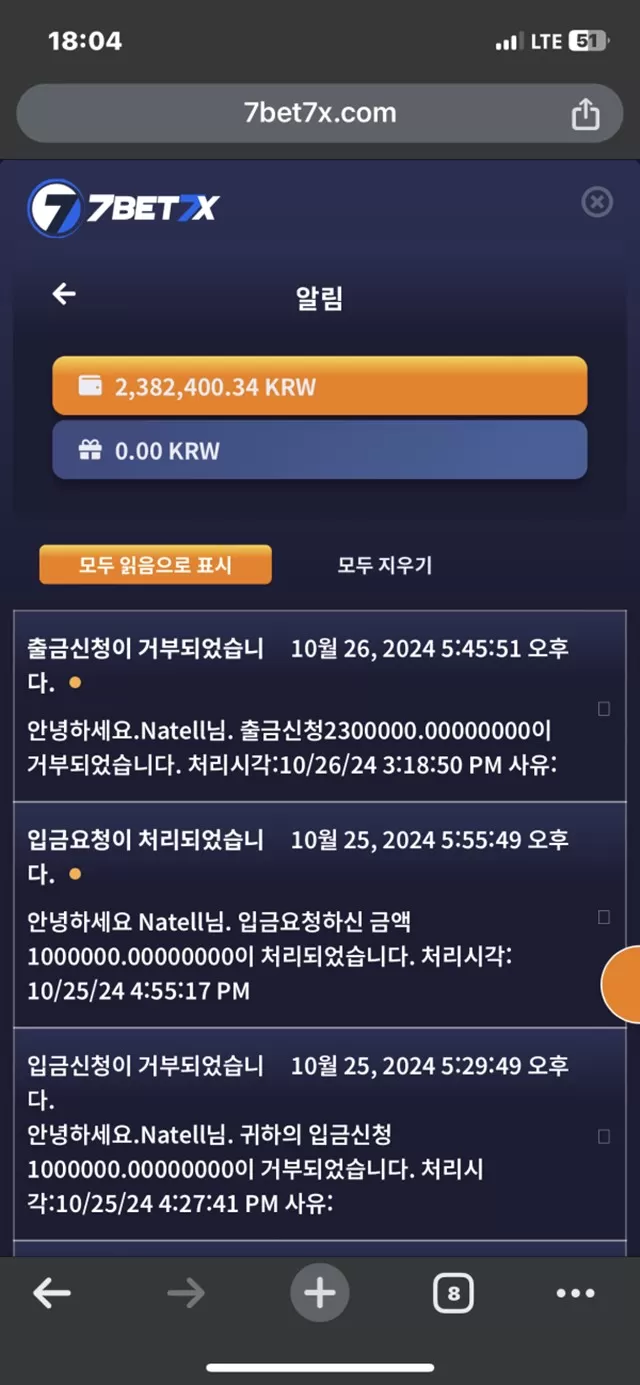Tap 모두 읽음으로 표시 to mark all read
This screenshot has height=1385, width=640.
(155, 565)
